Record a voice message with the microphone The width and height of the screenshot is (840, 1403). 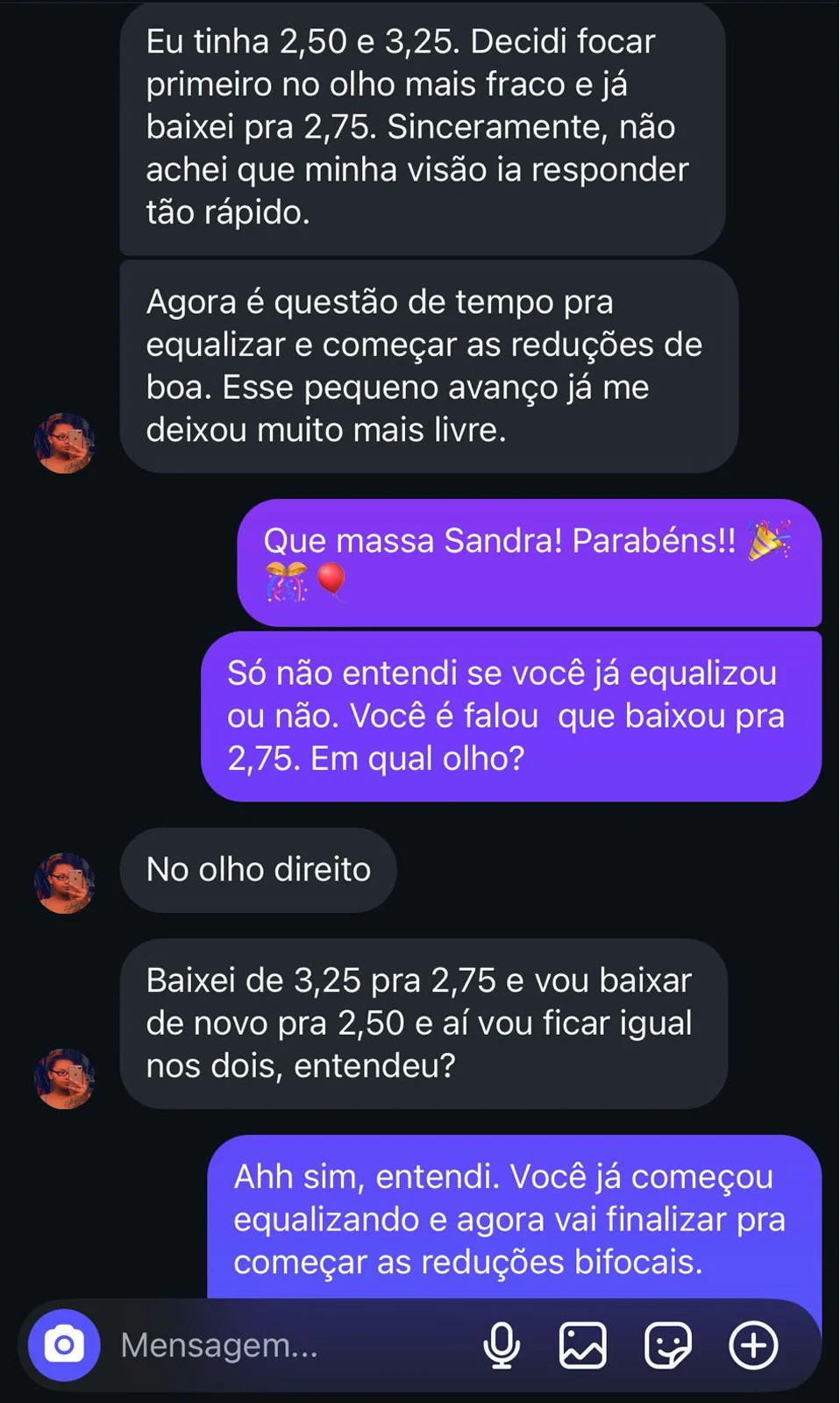tap(502, 1345)
